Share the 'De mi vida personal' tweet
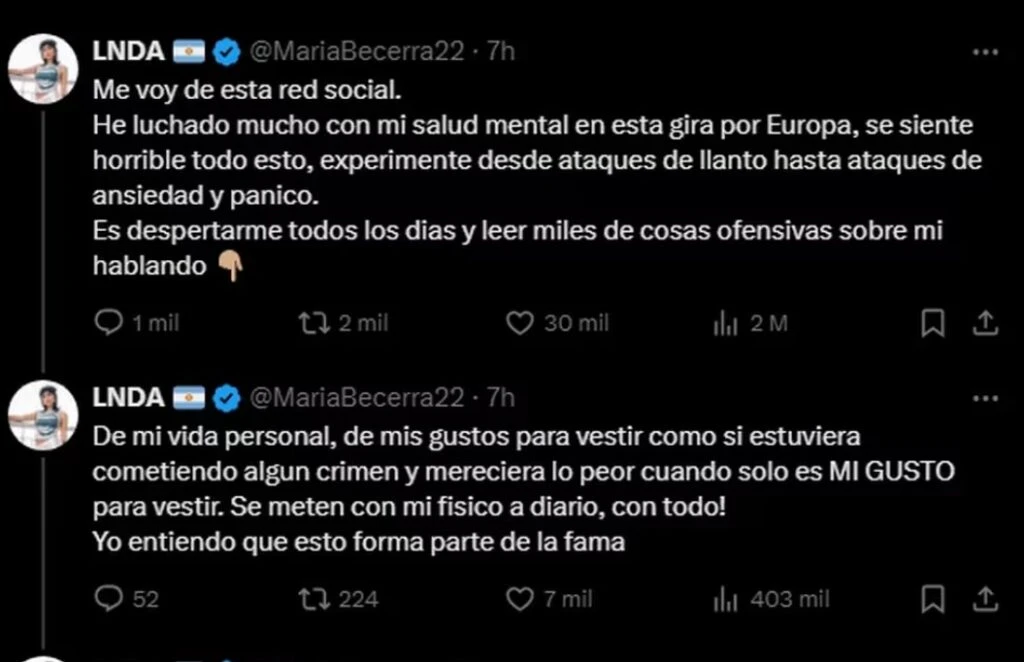The image size is (1024, 662). 985,599
